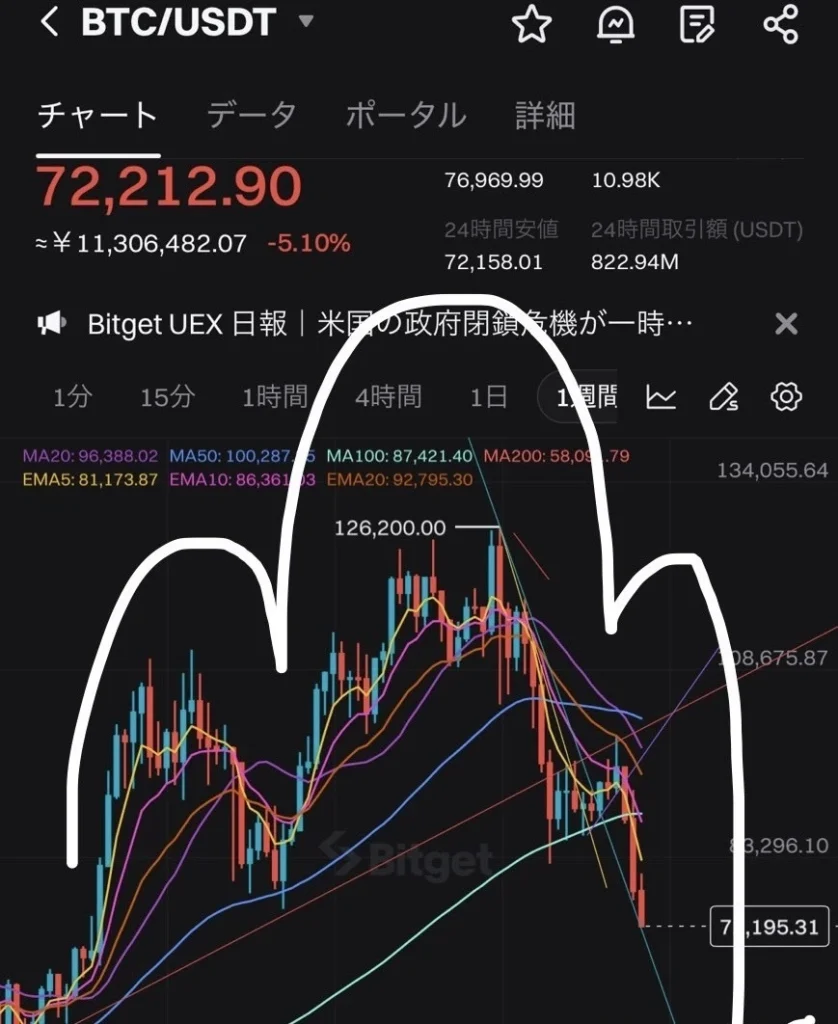The image size is (838, 1024).
Task: Open the chart settings gear
Action: coord(787,397)
